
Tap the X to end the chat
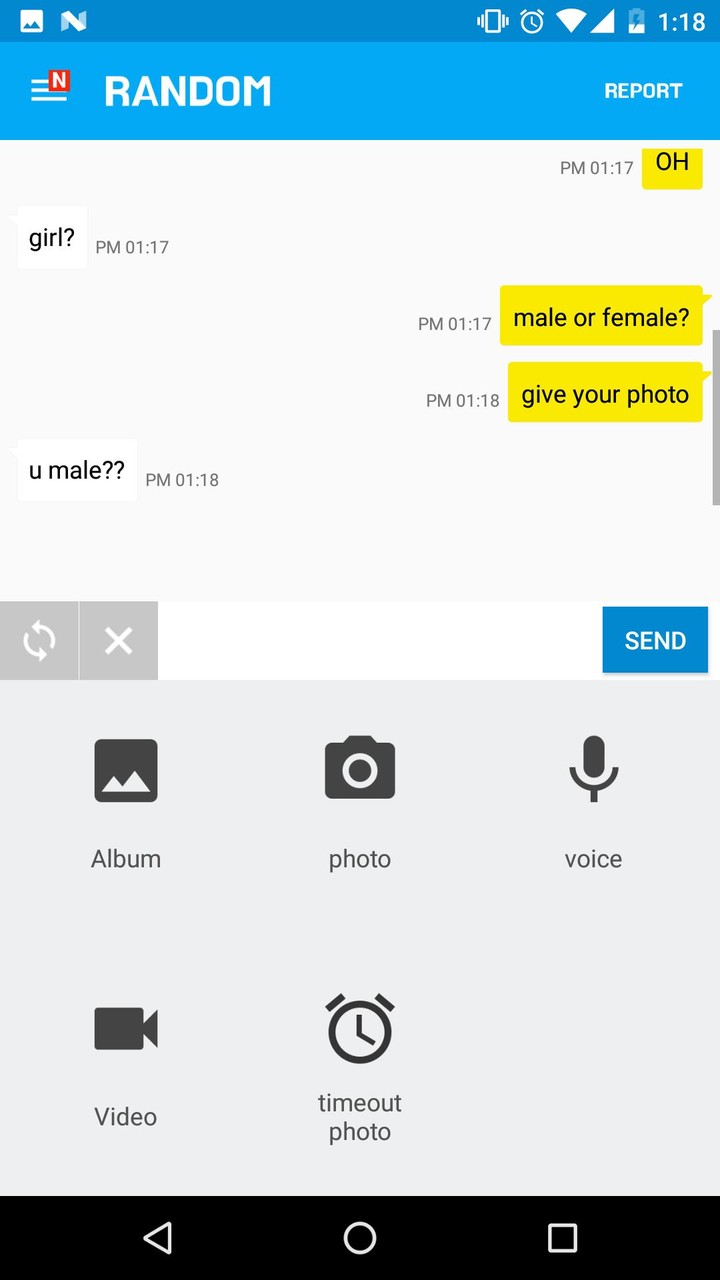click(x=118, y=640)
